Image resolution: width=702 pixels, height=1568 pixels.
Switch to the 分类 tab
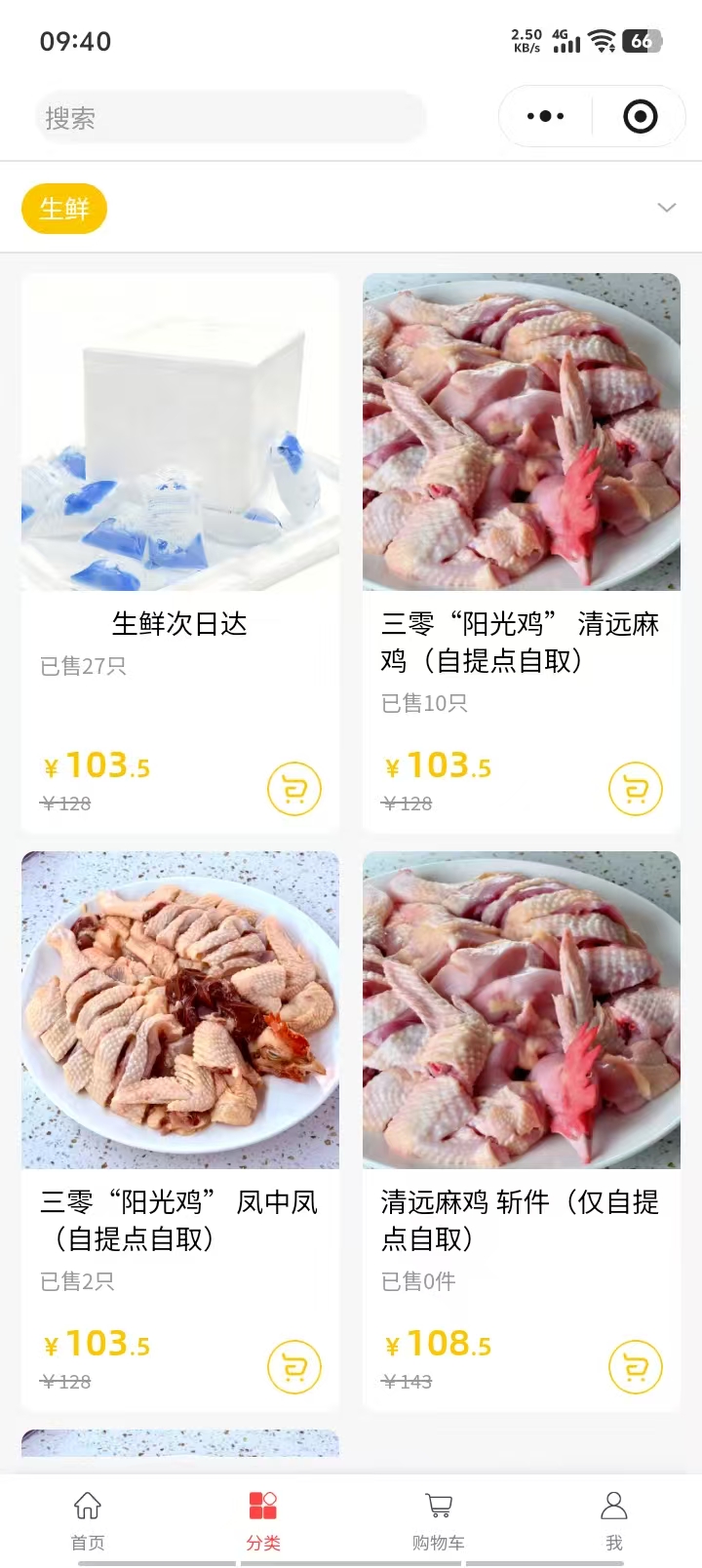tap(263, 1519)
